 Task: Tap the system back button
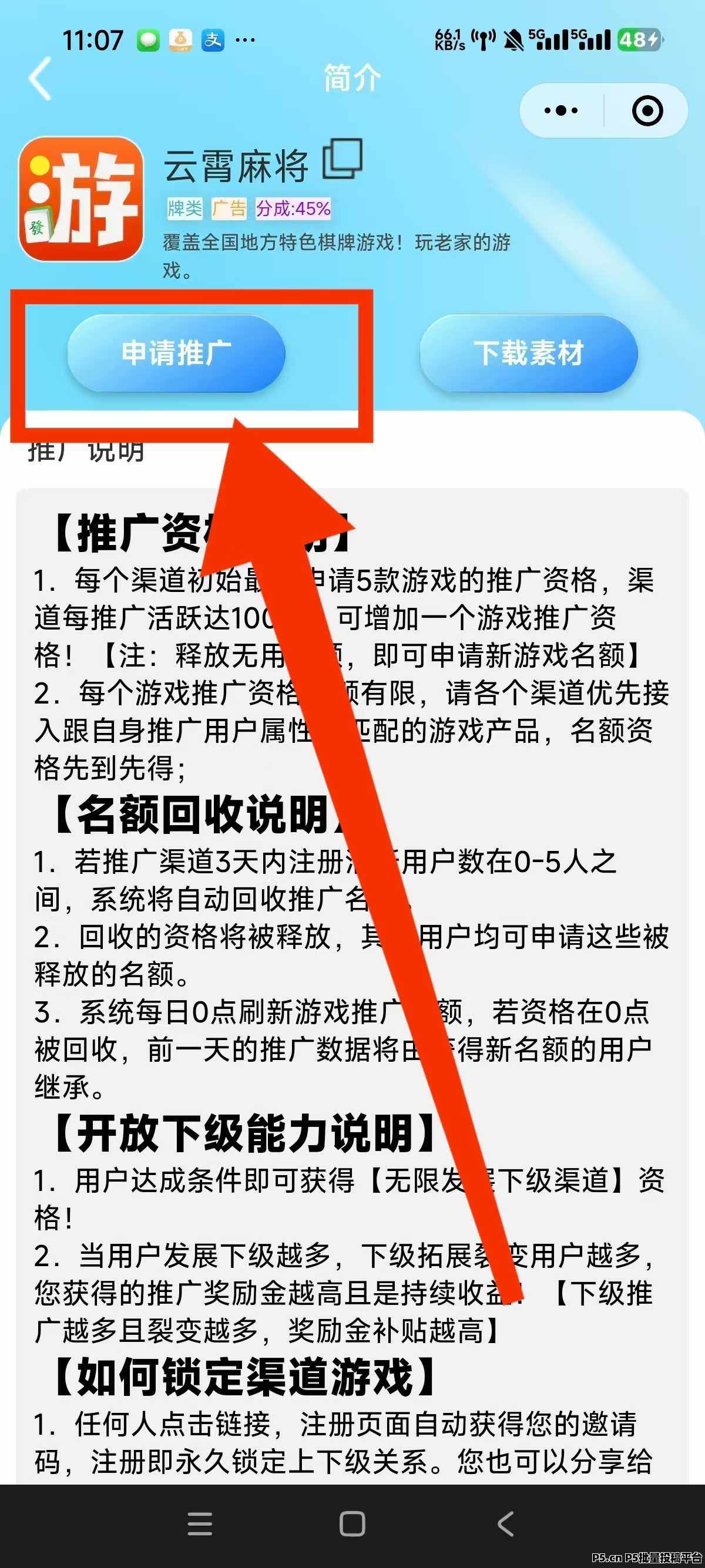click(x=505, y=1523)
